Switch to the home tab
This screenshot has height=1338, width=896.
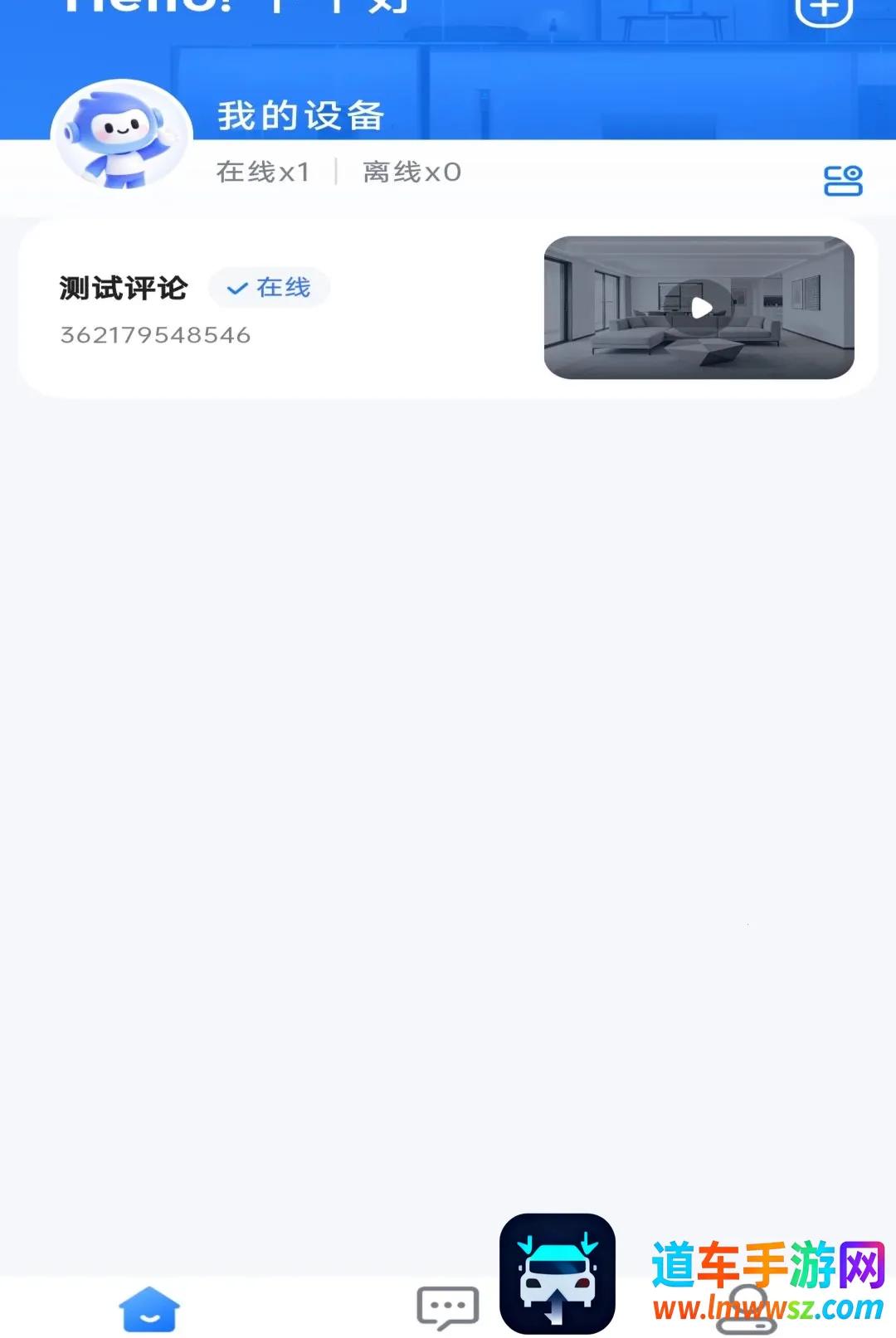(x=149, y=1309)
